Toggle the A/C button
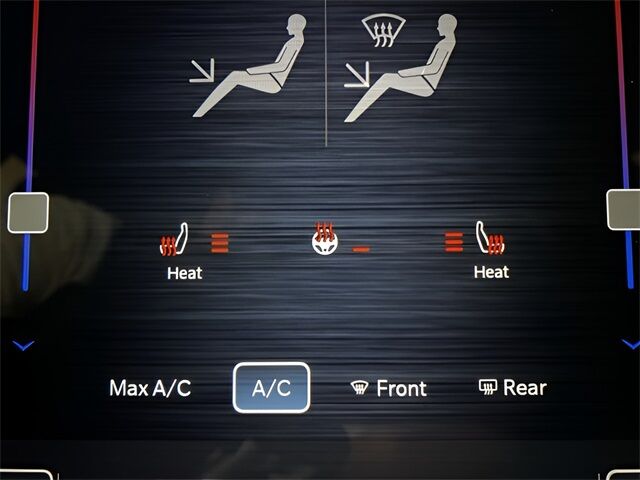Image resolution: width=640 pixels, height=480 pixels. 271,388
